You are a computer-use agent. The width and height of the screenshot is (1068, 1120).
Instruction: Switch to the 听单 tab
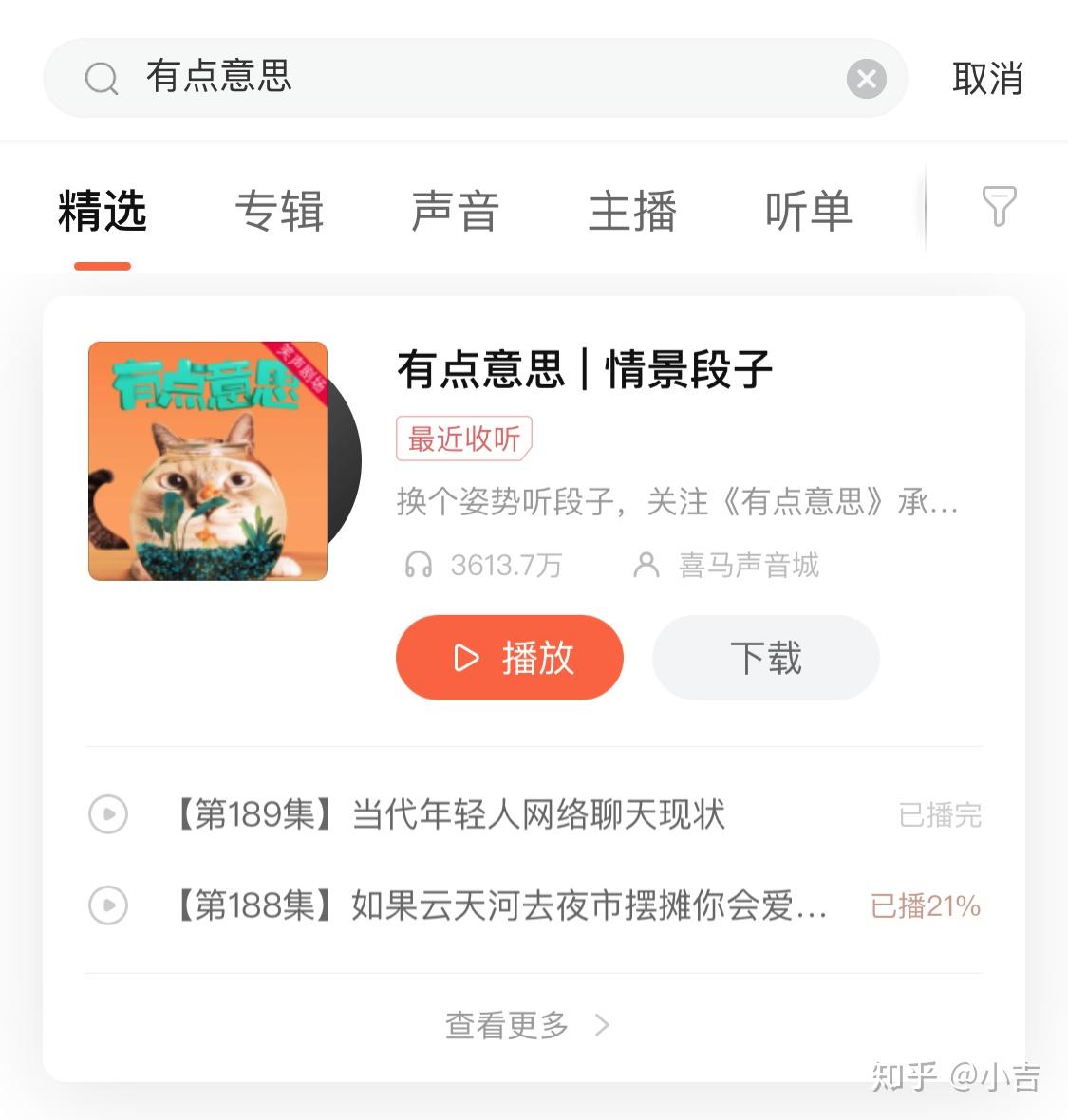coord(809,211)
